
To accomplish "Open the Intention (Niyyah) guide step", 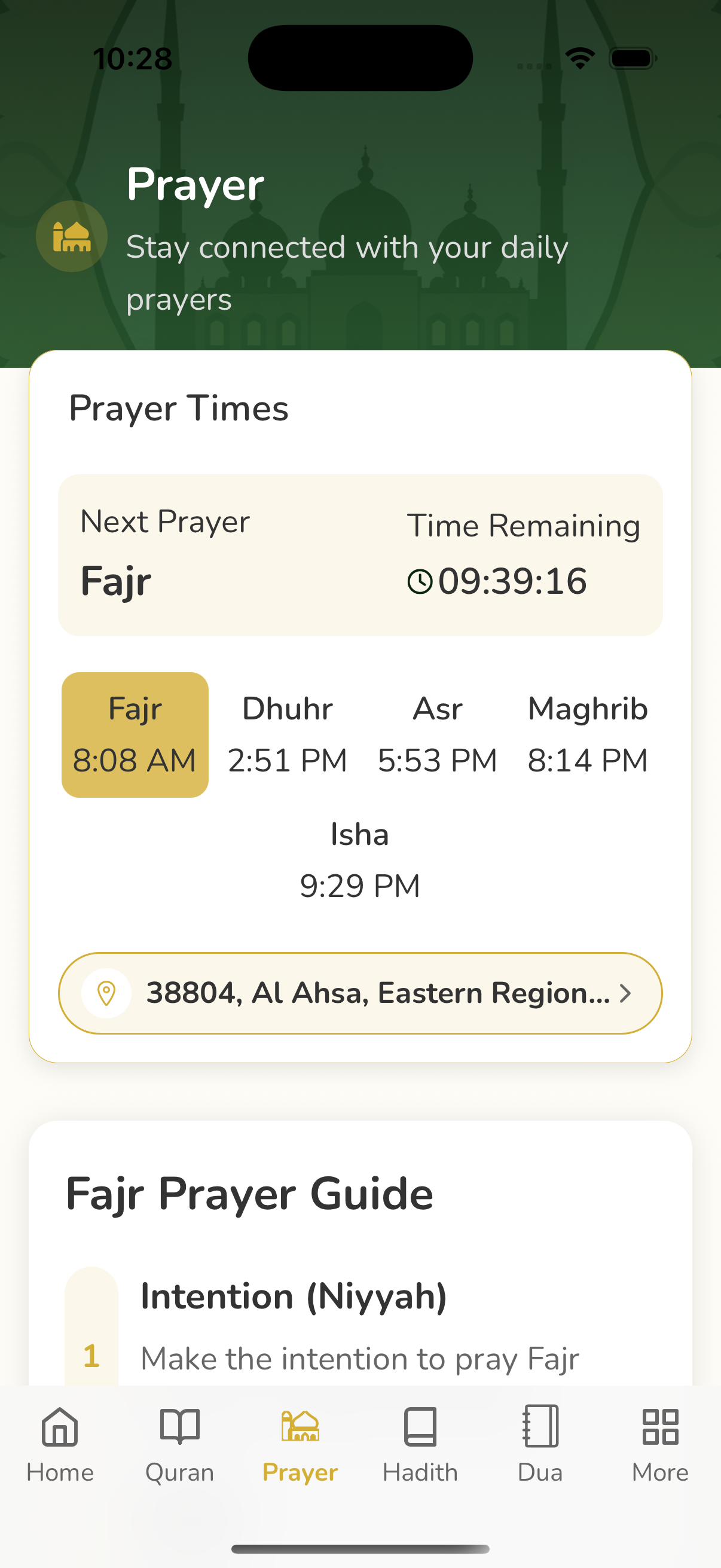I will pos(294,1295).
